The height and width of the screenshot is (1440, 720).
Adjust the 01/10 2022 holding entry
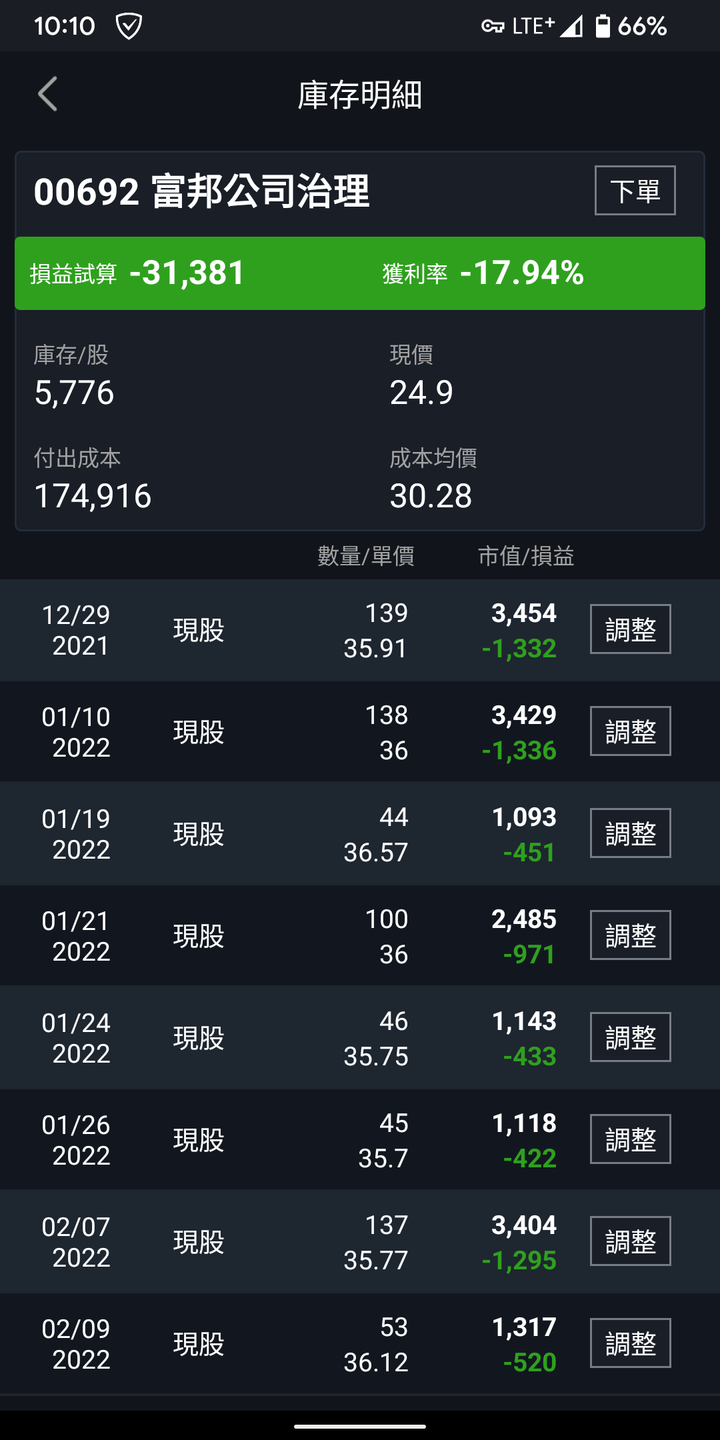coord(630,731)
